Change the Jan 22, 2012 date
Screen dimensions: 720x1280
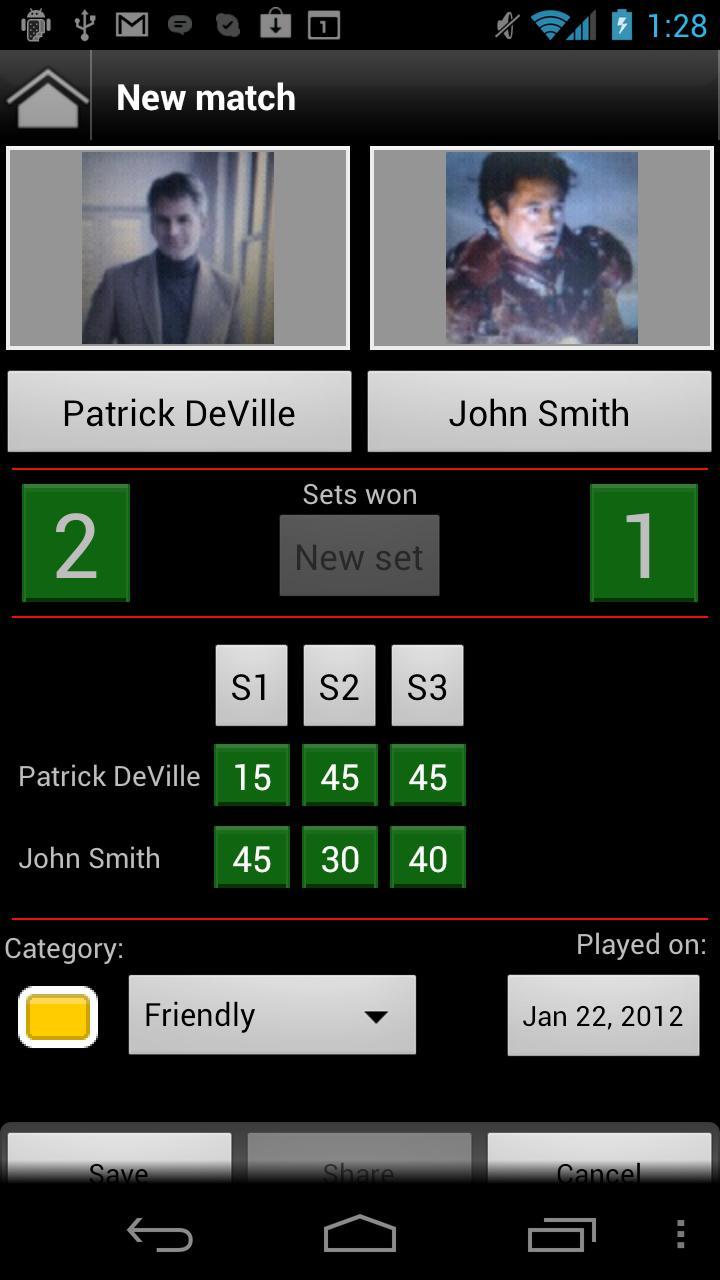pos(603,1015)
